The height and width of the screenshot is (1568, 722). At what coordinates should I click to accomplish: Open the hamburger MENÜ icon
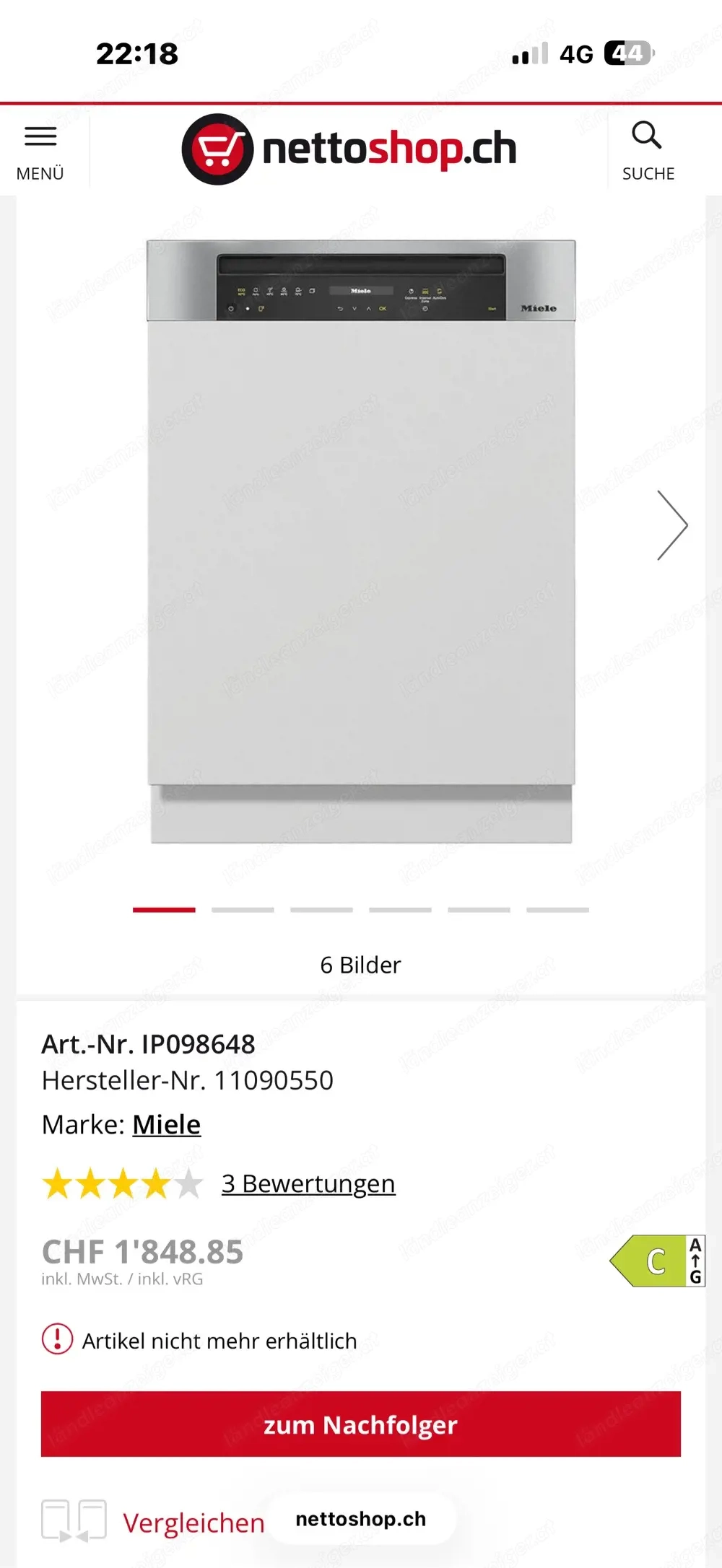pyautogui.click(x=40, y=136)
